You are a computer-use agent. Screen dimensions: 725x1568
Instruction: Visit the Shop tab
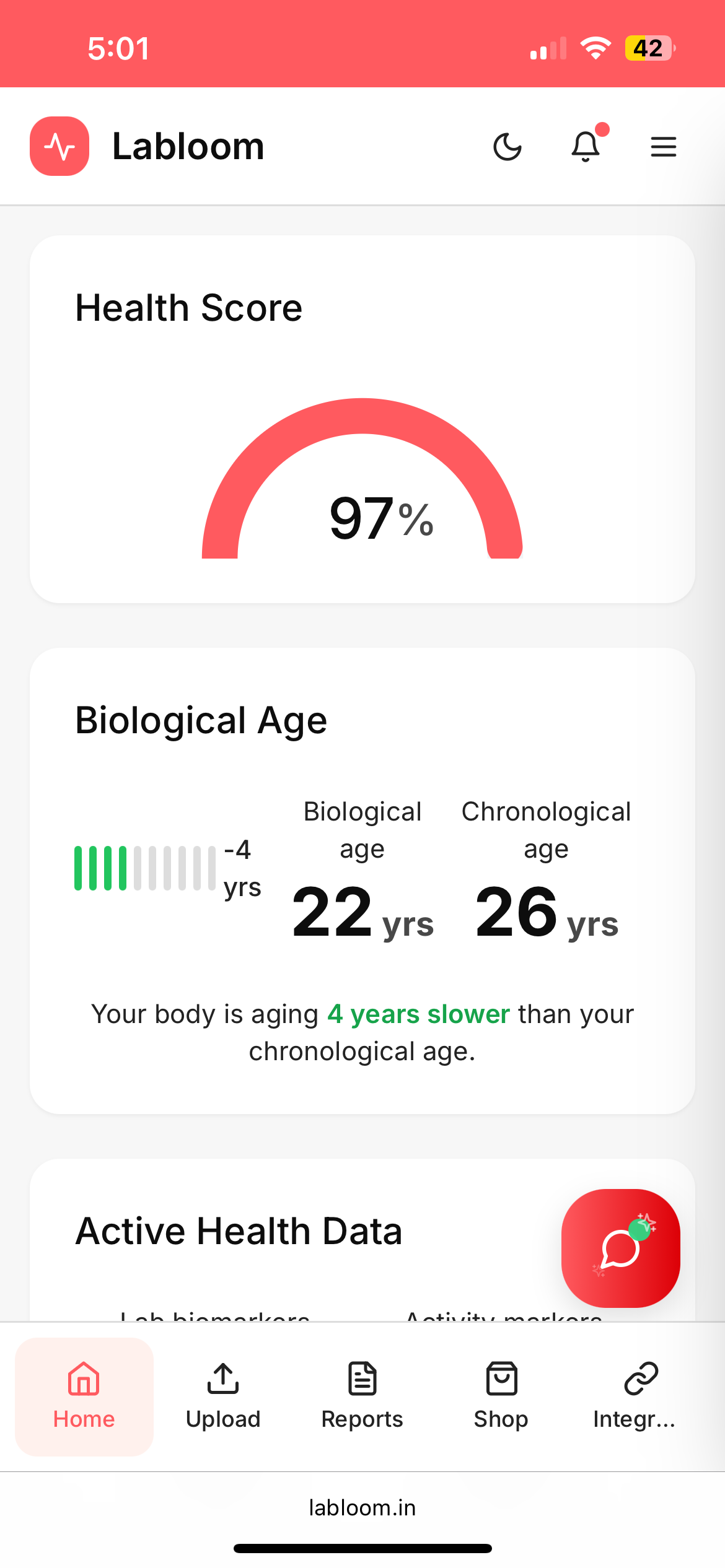pos(501,1396)
